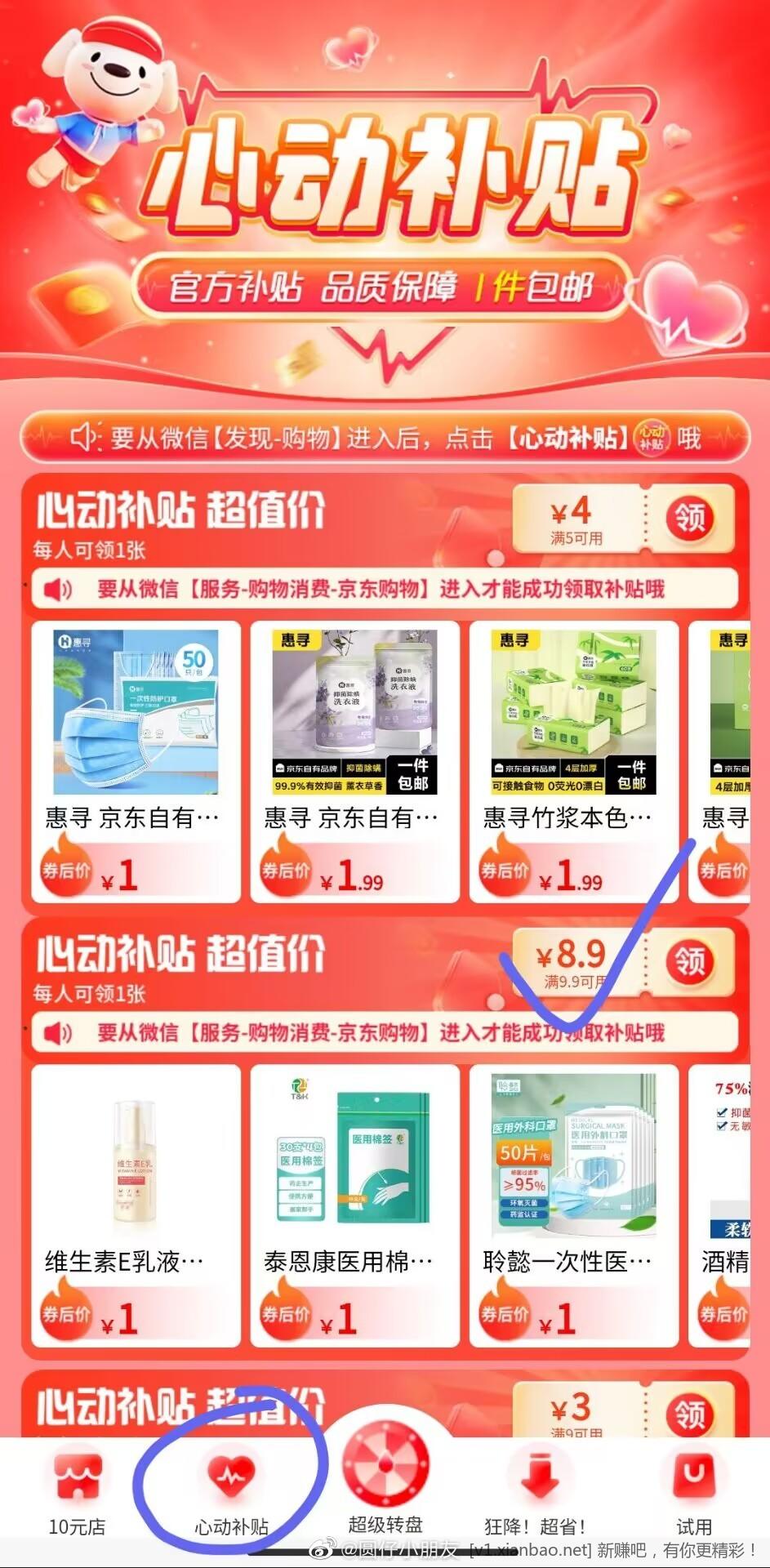Image resolution: width=770 pixels, height=1568 pixels.
Task: Claim the ¥4 coupon (满5可用)
Action: tap(689, 518)
